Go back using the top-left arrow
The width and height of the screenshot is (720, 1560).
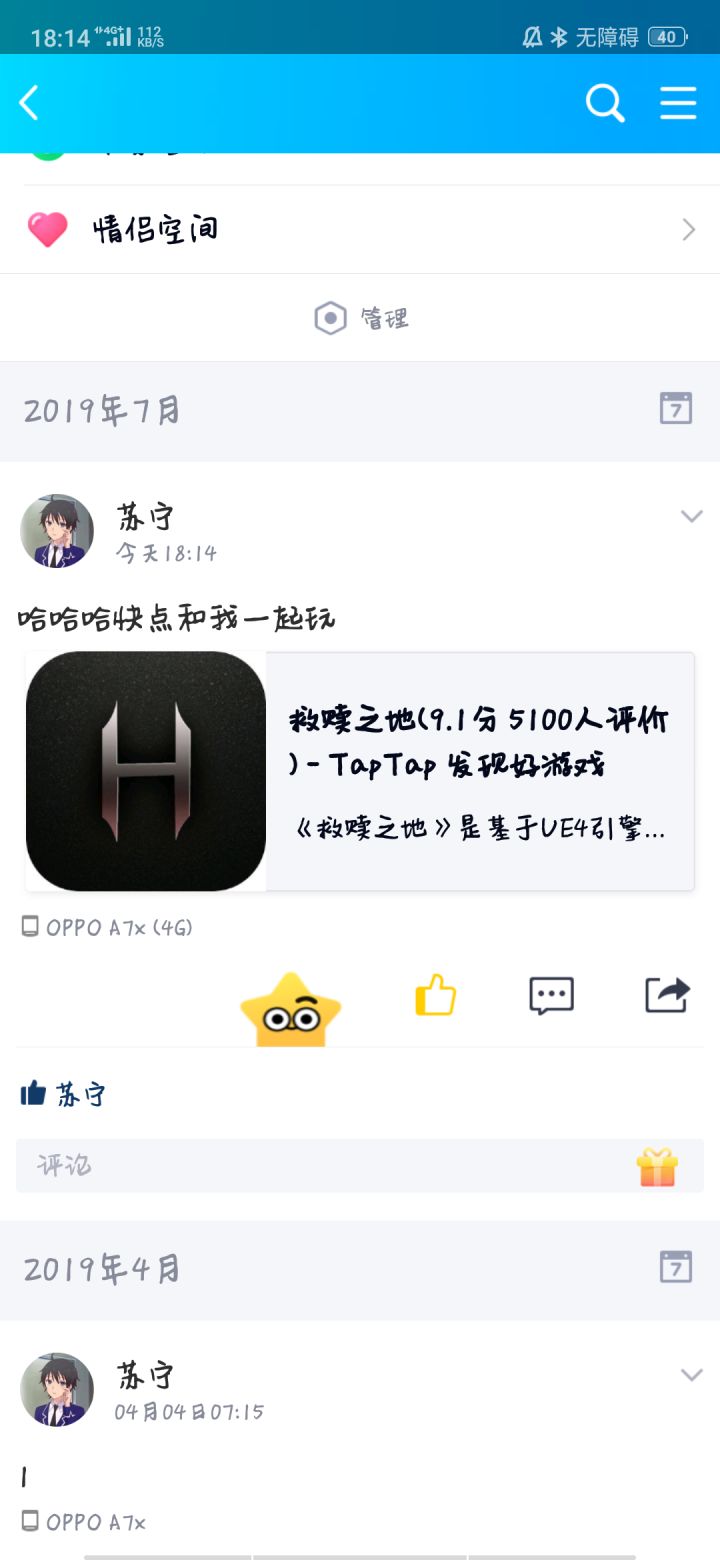point(29,103)
